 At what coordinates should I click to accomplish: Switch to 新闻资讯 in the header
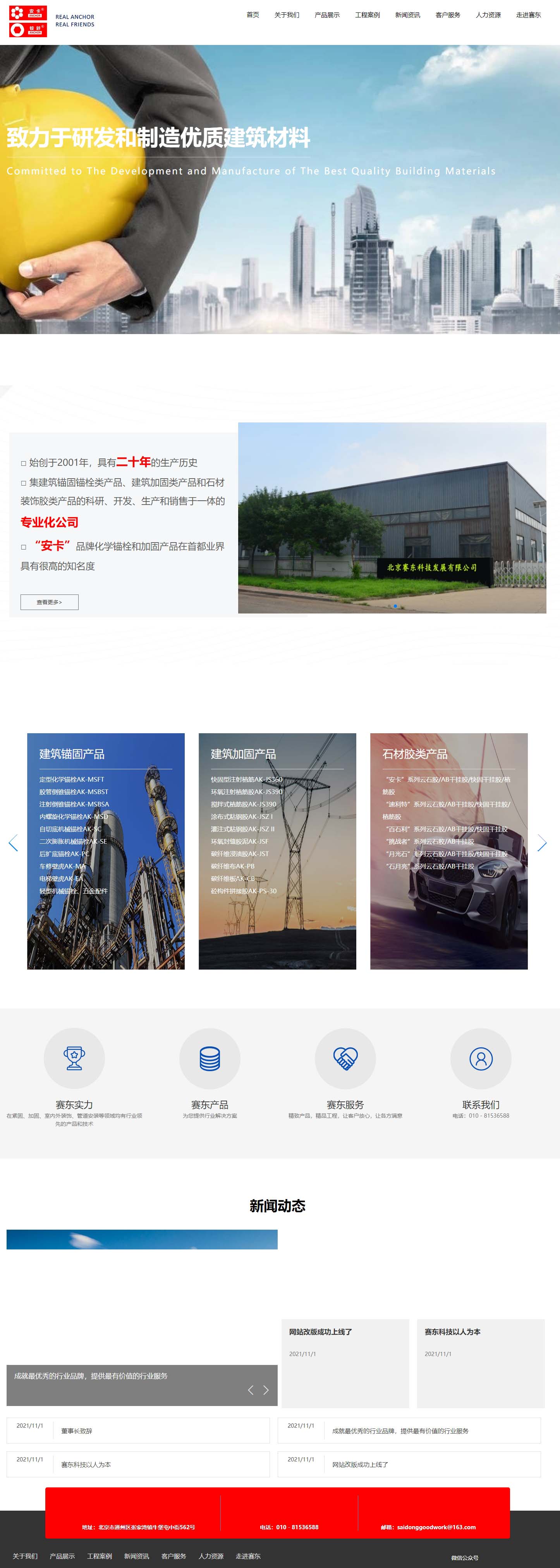point(407,15)
